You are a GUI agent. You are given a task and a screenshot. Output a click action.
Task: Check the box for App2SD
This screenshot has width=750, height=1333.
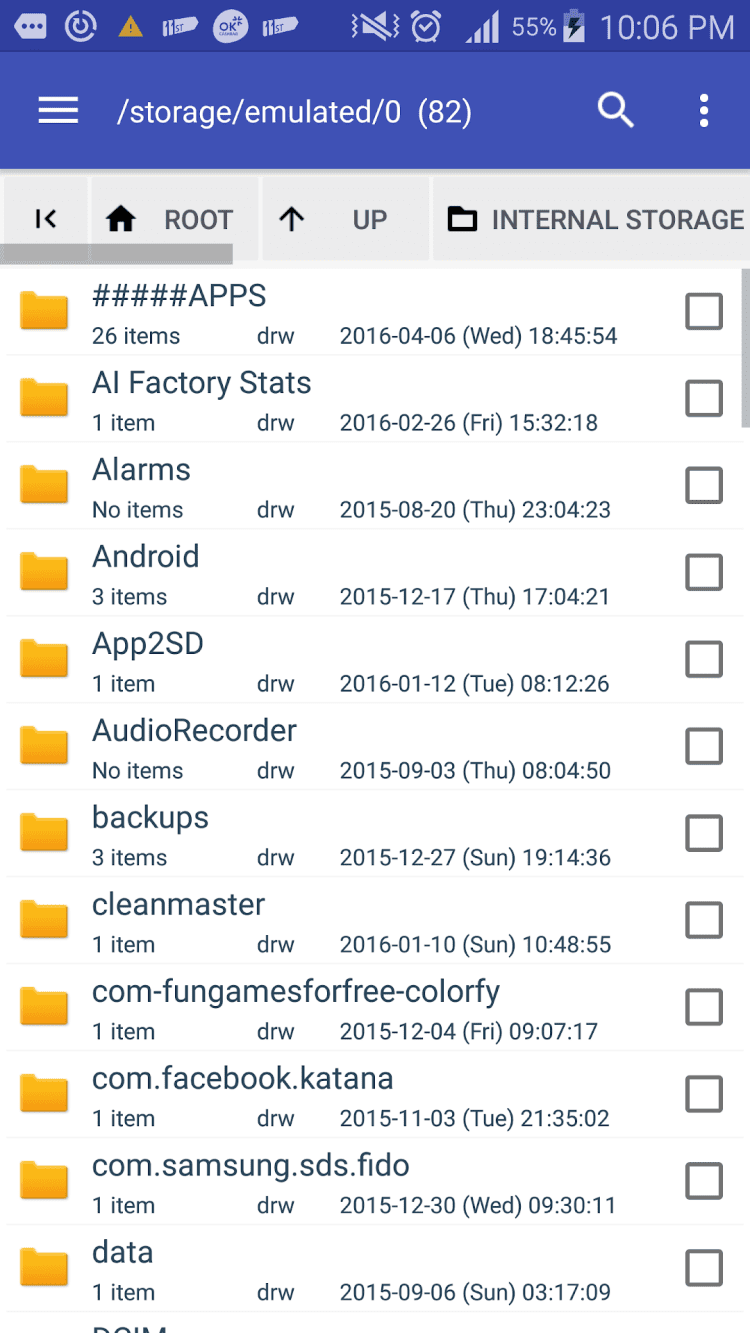click(704, 660)
